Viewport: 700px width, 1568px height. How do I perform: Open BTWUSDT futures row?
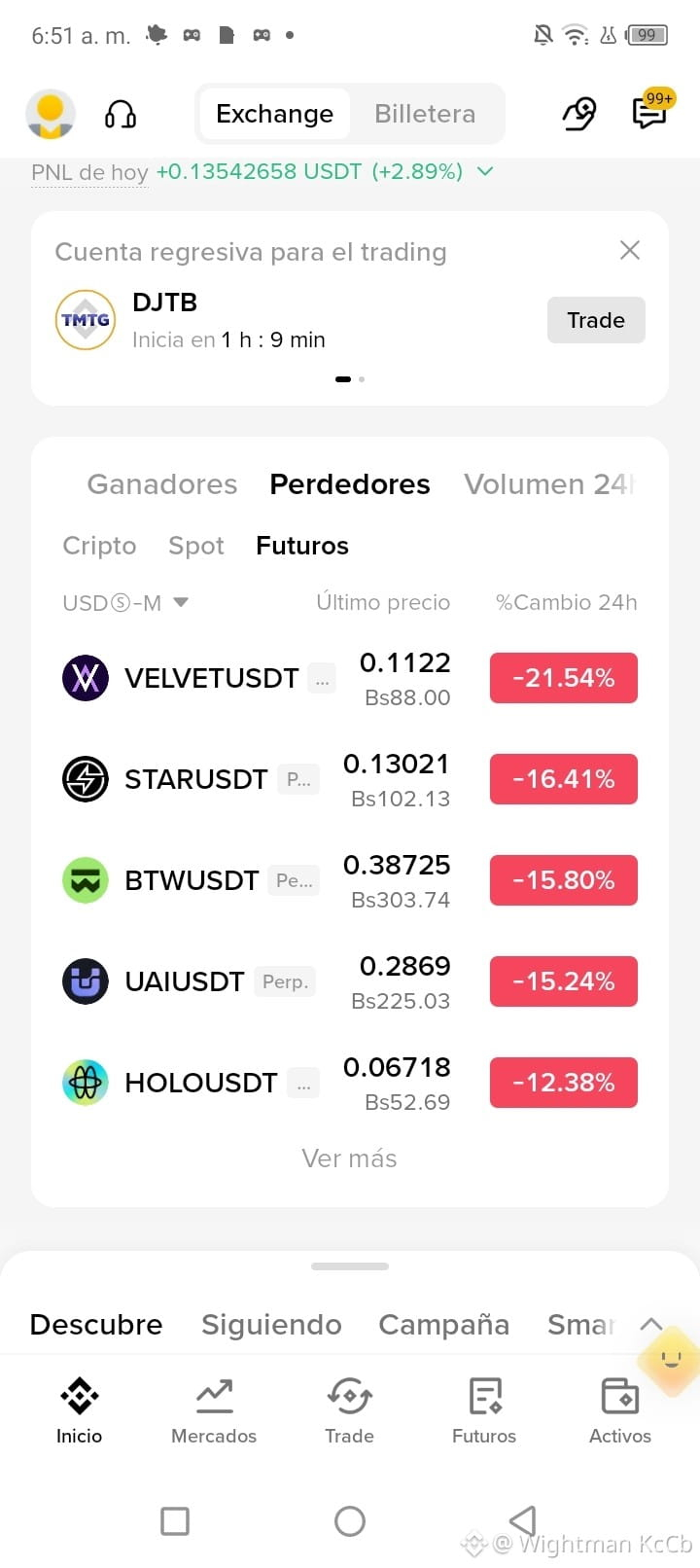[x=350, y=880]
